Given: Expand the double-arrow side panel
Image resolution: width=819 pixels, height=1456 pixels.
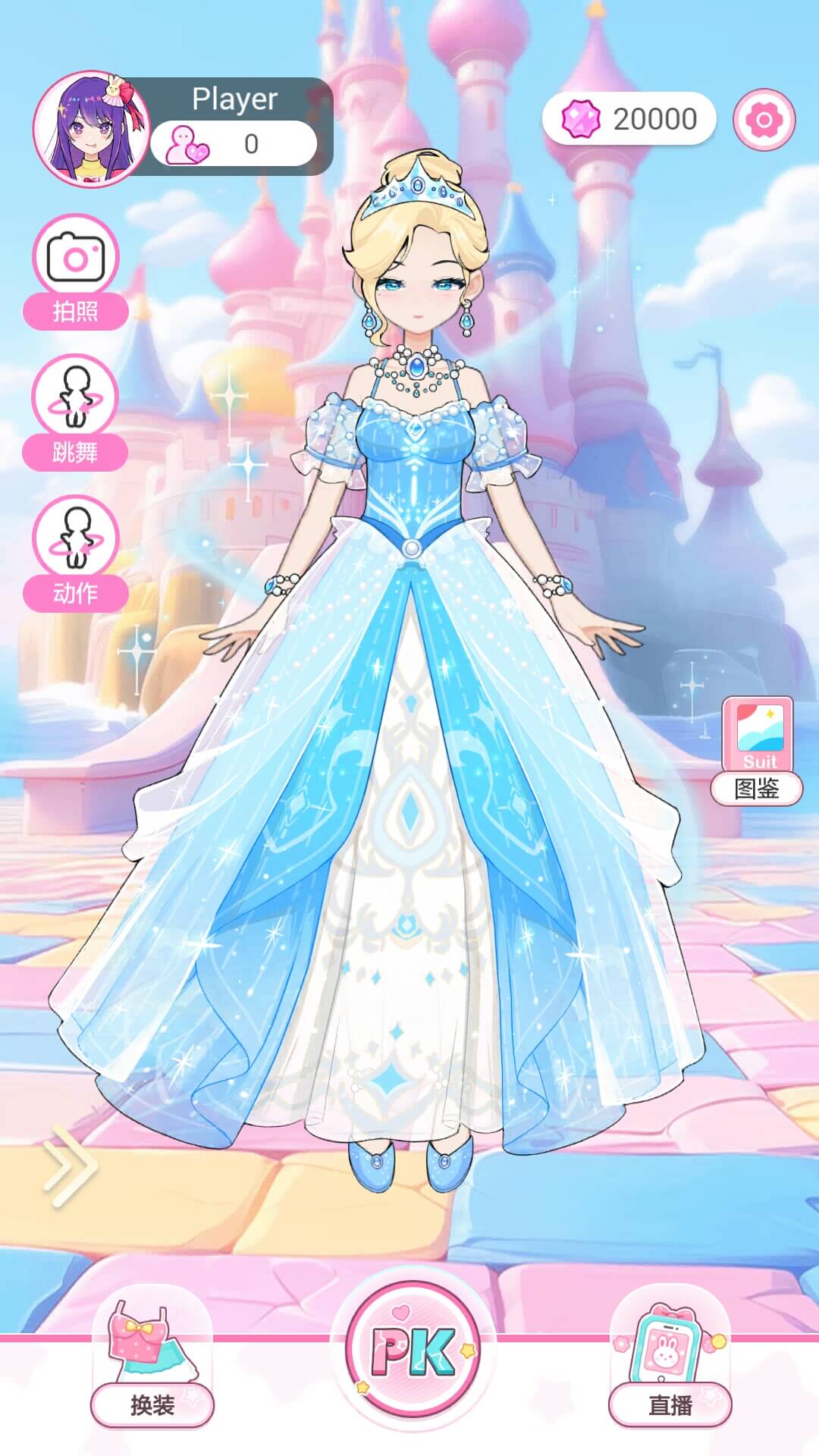Looking at the screenshot, I should click(x=71, y=1166).
